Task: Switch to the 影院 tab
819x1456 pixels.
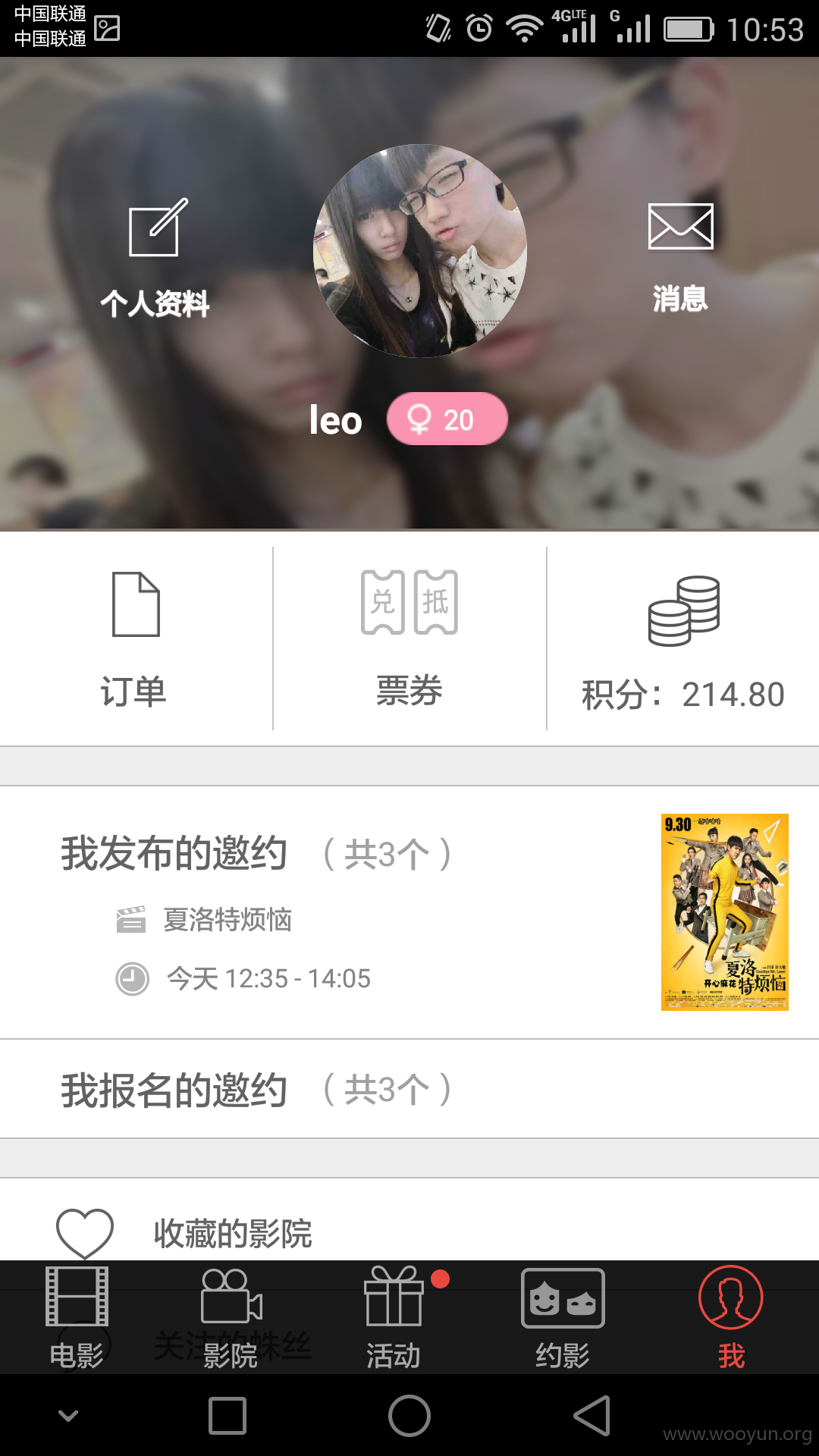Action: pos(231,1318)
